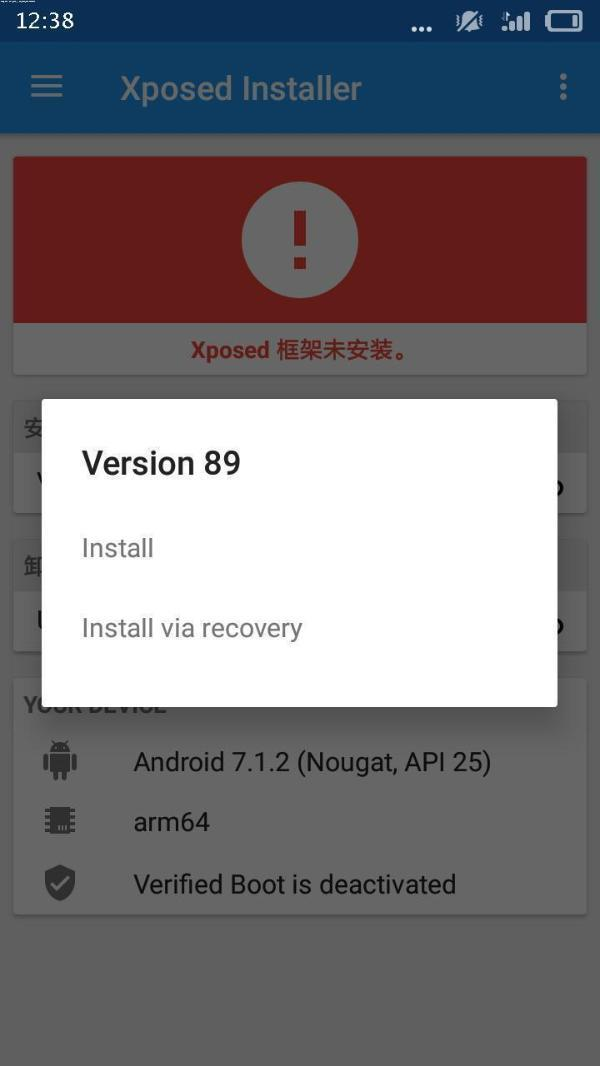This screenshot has width=600, height=1066.
Task: Choose Install via recovery
Action: click(299, 627)
